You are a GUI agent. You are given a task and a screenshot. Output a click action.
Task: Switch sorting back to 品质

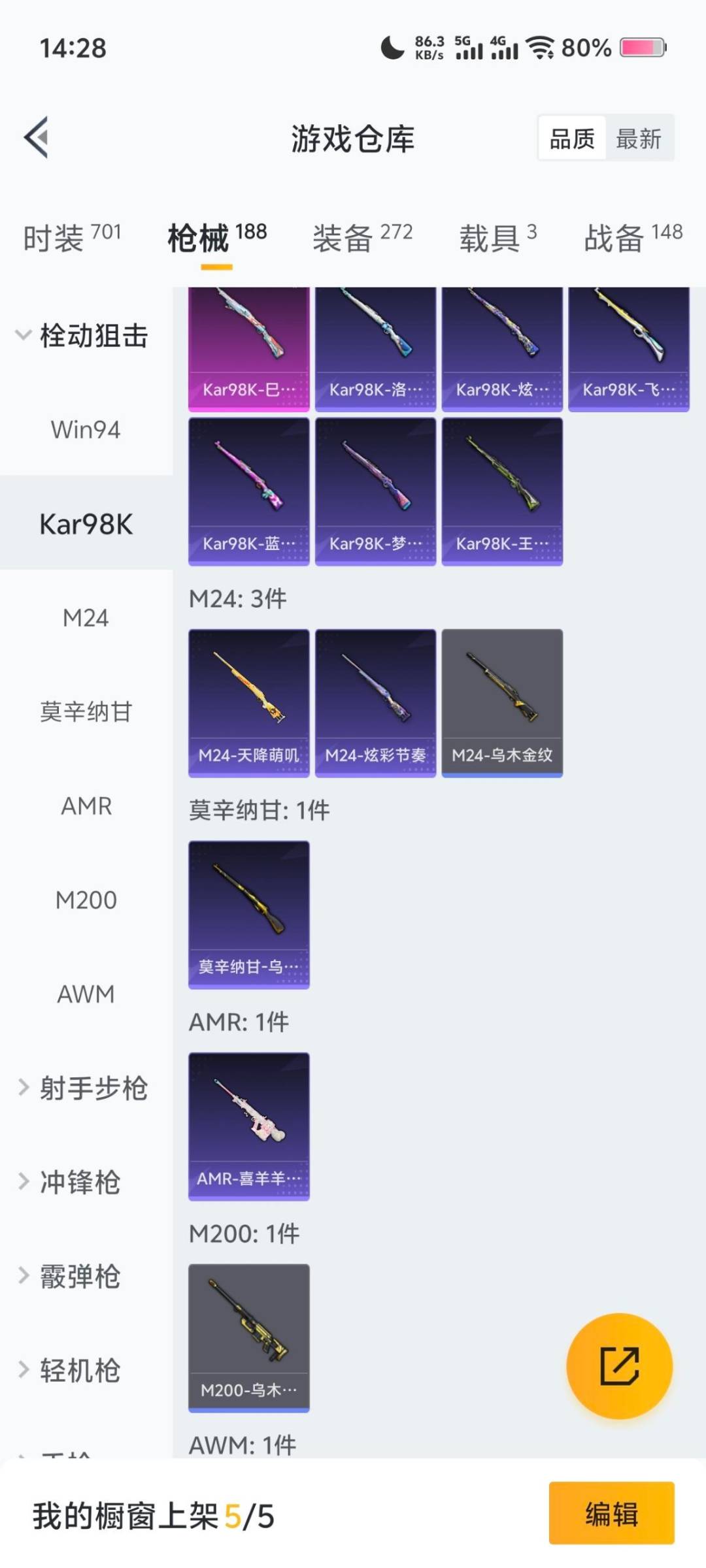571,139
